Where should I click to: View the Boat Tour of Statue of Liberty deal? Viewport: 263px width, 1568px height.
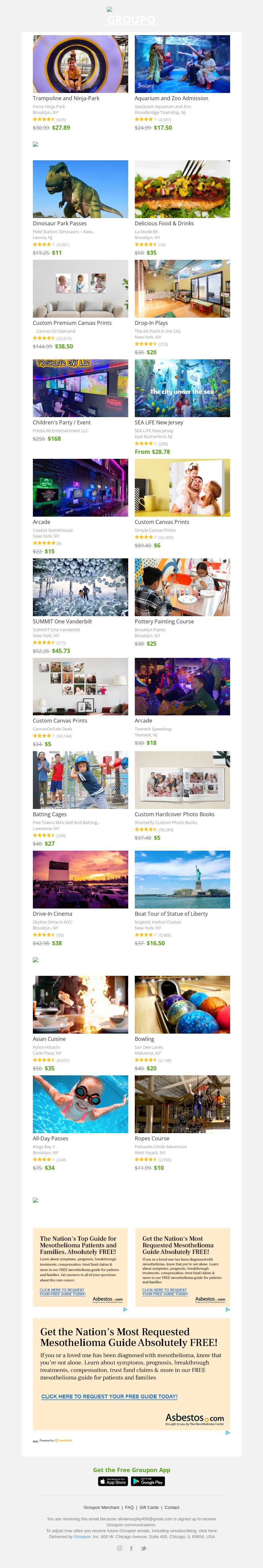[182, 879]
